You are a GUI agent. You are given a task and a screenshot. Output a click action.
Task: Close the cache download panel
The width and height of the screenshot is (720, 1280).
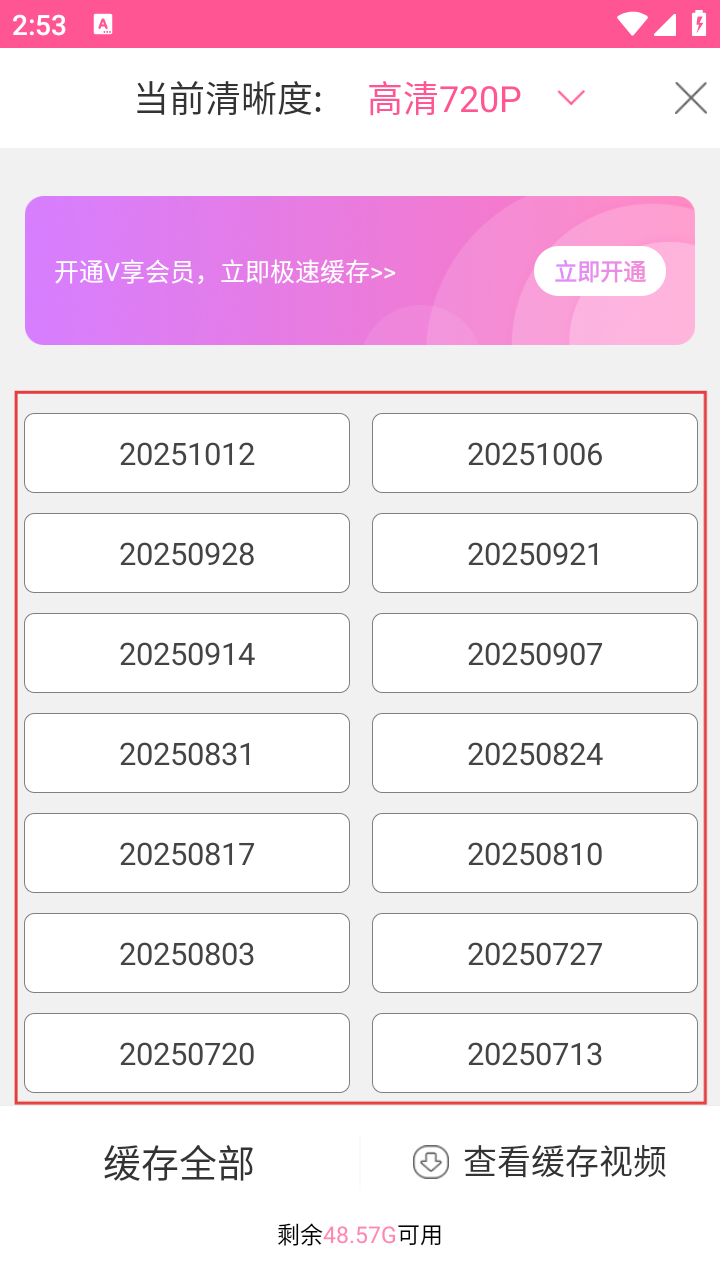tap(690, 98)
